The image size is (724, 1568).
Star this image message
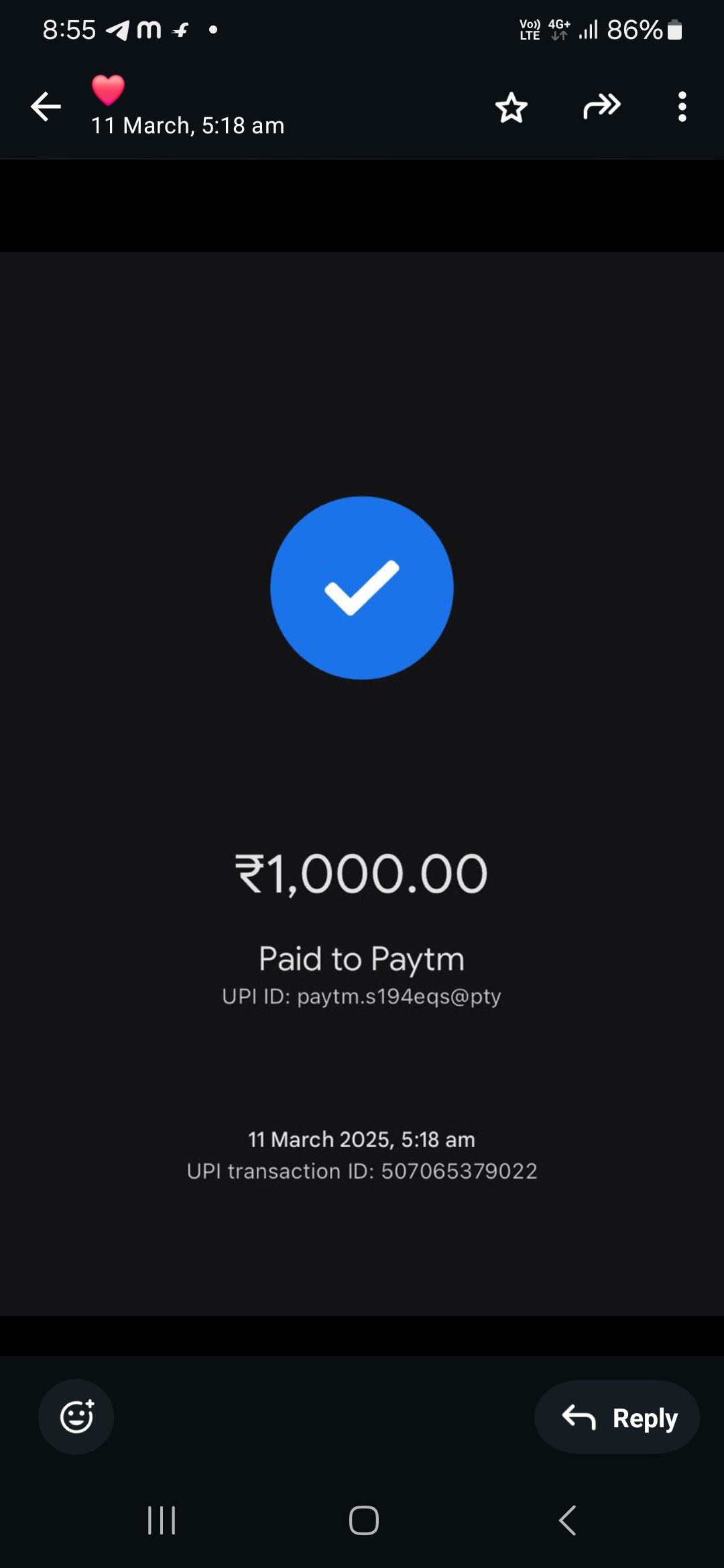[511, 107]
